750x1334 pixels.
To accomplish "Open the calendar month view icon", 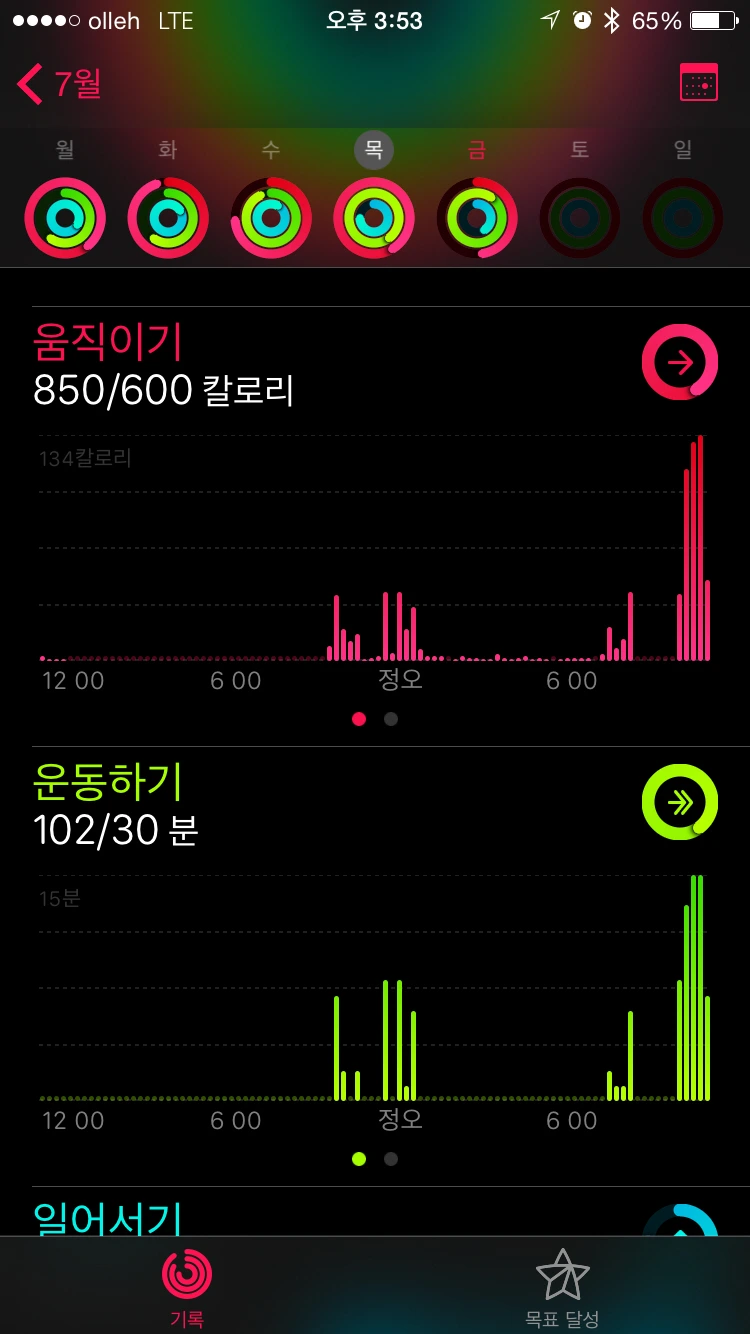I will pyautogui.click(x=700, y=83).
